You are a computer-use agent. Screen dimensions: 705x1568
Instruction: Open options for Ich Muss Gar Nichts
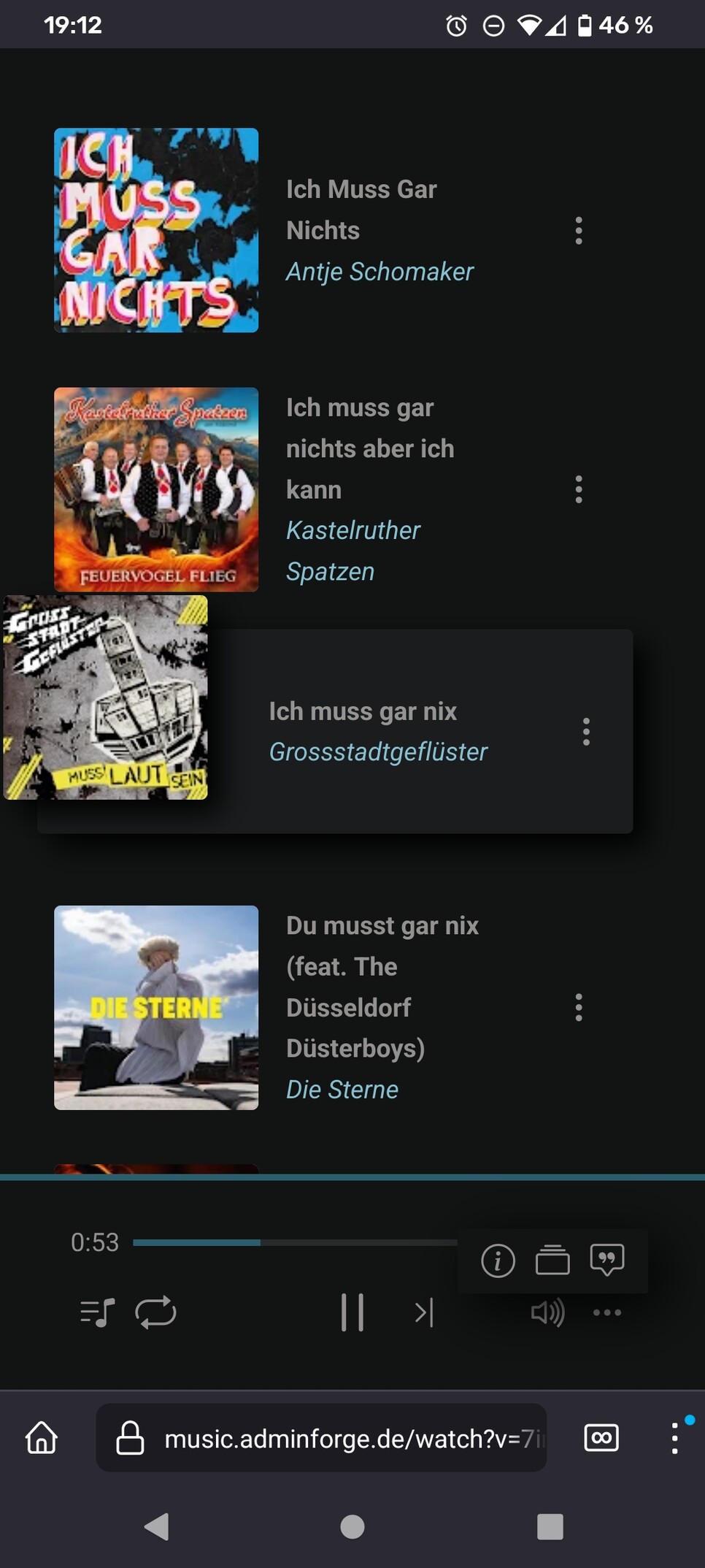click(x=579, y=230)
